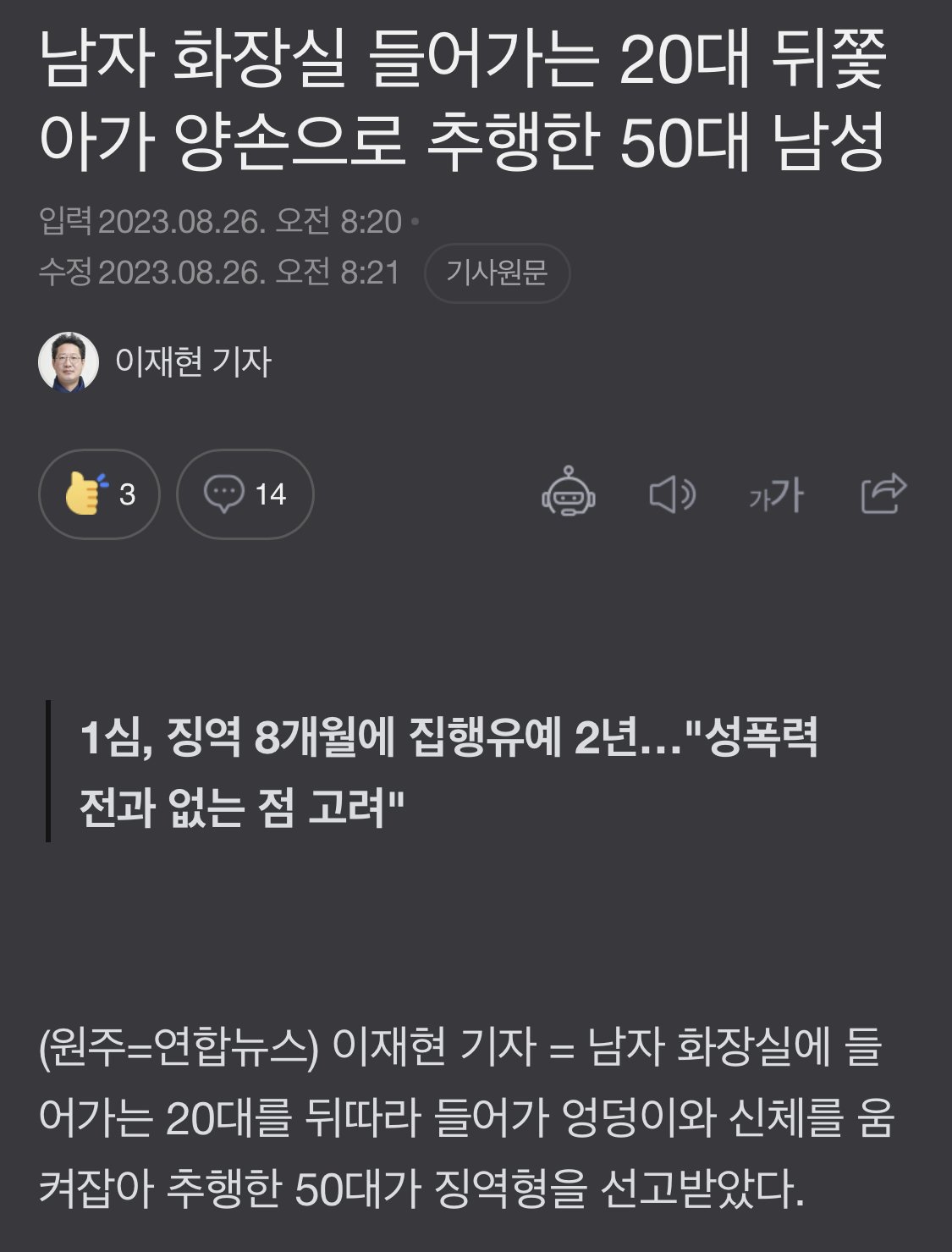Tap the thumbs-up reaction button
Image resolution: width=952 pixels, height=1252 pixels.
(x=99, y=494)
